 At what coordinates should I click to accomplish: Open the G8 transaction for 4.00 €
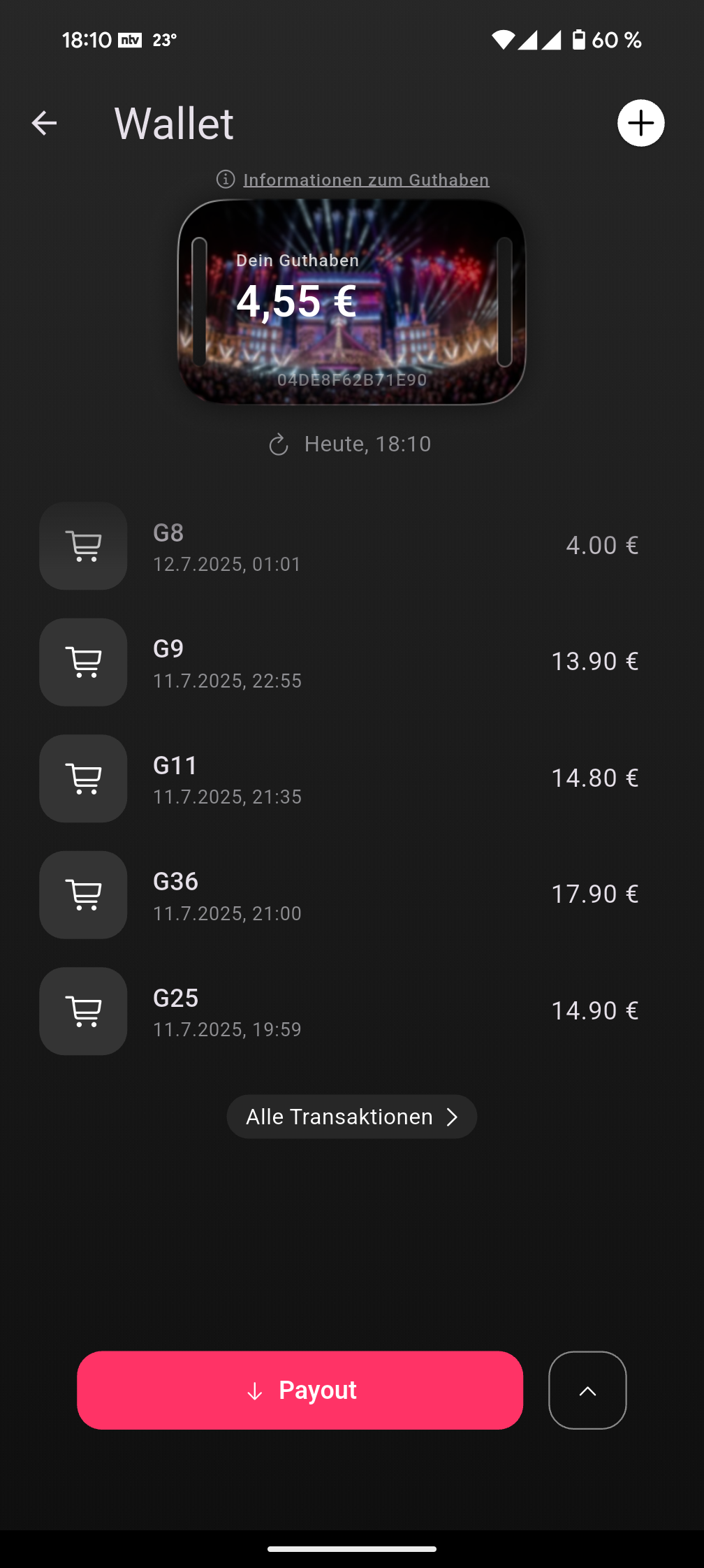[x=339, y=546]
